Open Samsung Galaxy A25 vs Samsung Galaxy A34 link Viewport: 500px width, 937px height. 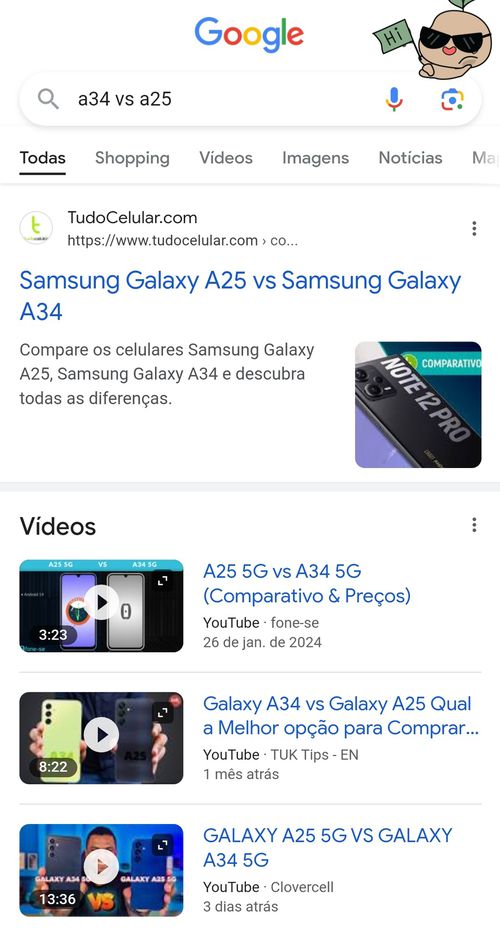(240, 295)
